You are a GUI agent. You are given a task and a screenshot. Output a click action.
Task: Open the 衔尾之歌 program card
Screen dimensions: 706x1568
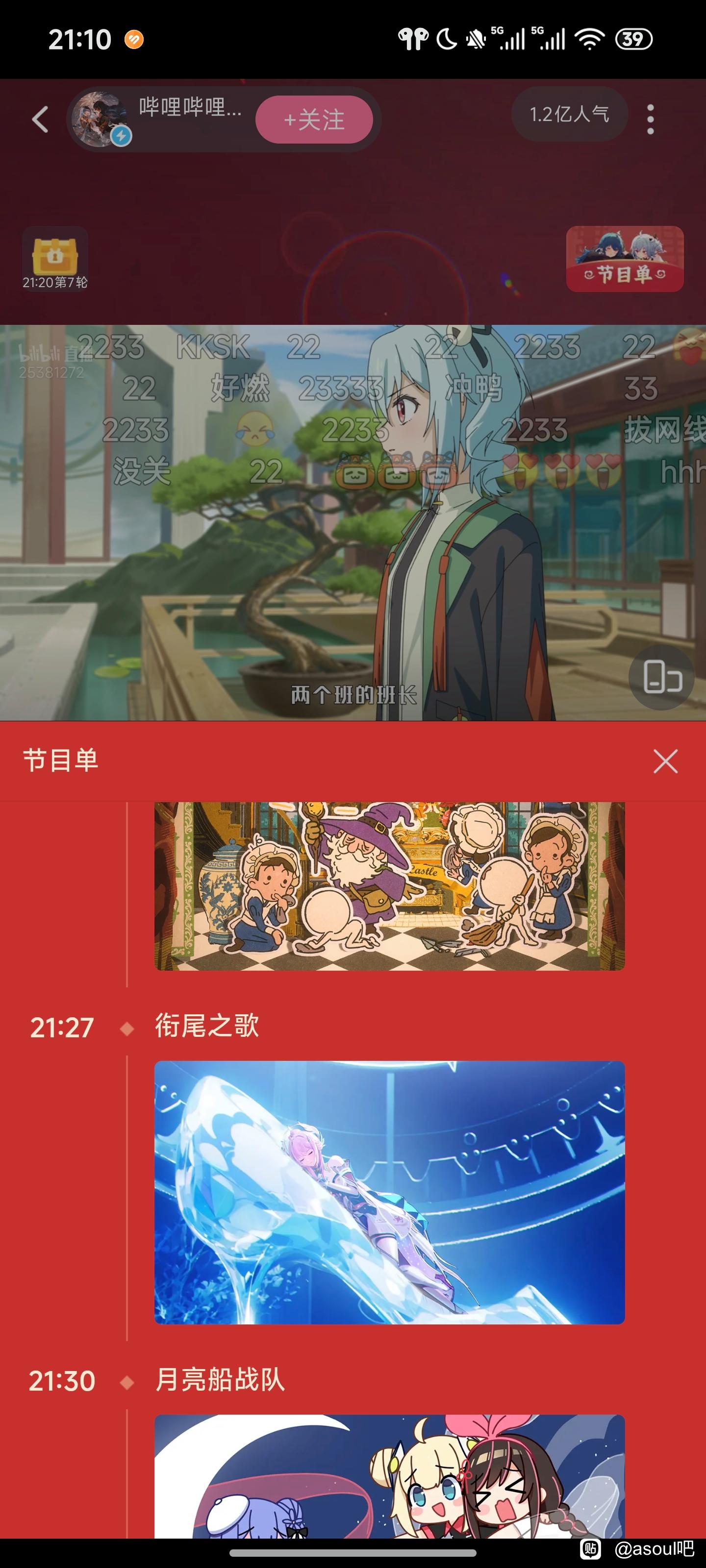tap(389, 1192)
